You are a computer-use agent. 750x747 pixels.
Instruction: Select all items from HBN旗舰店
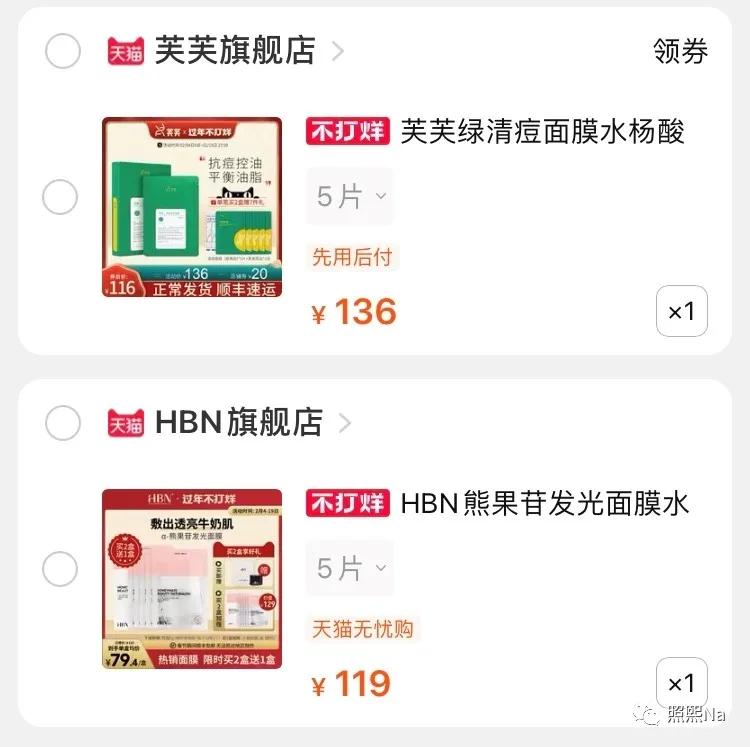[x=62, y=423]
